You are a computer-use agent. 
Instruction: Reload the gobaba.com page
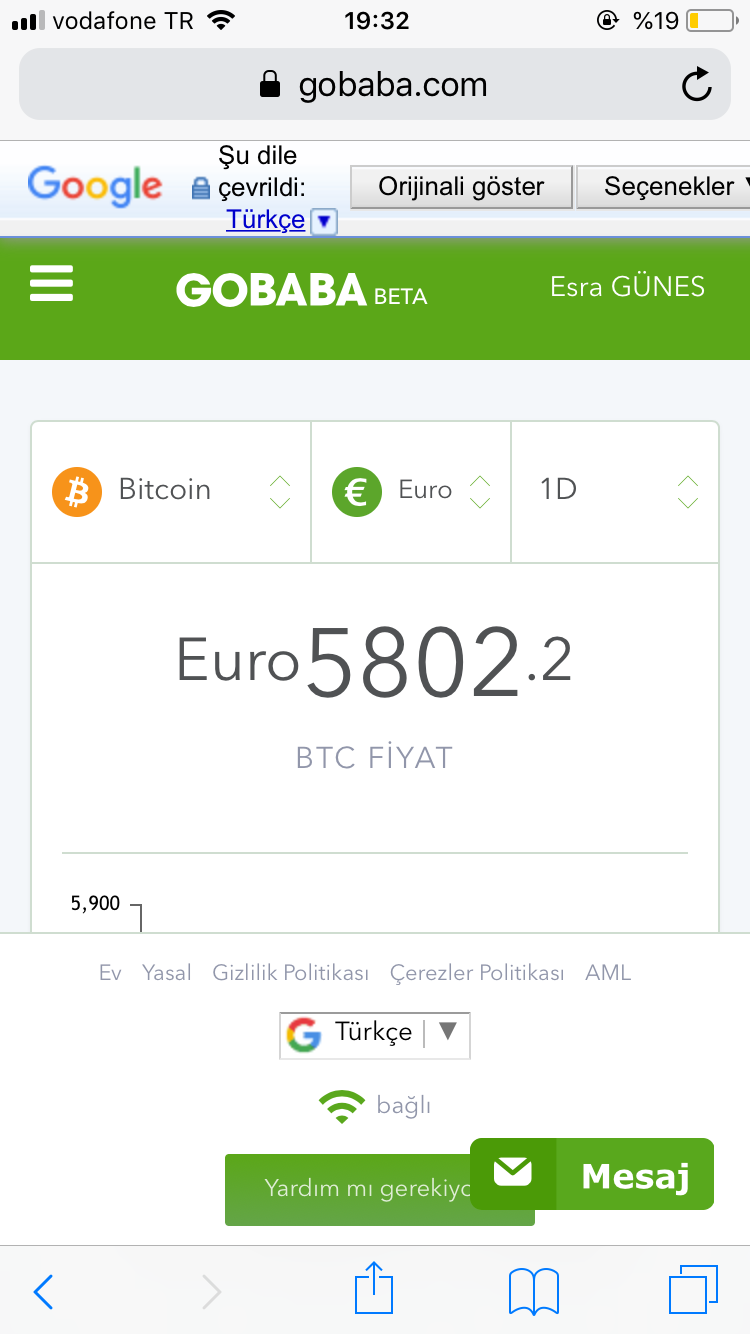click(697, 85)
